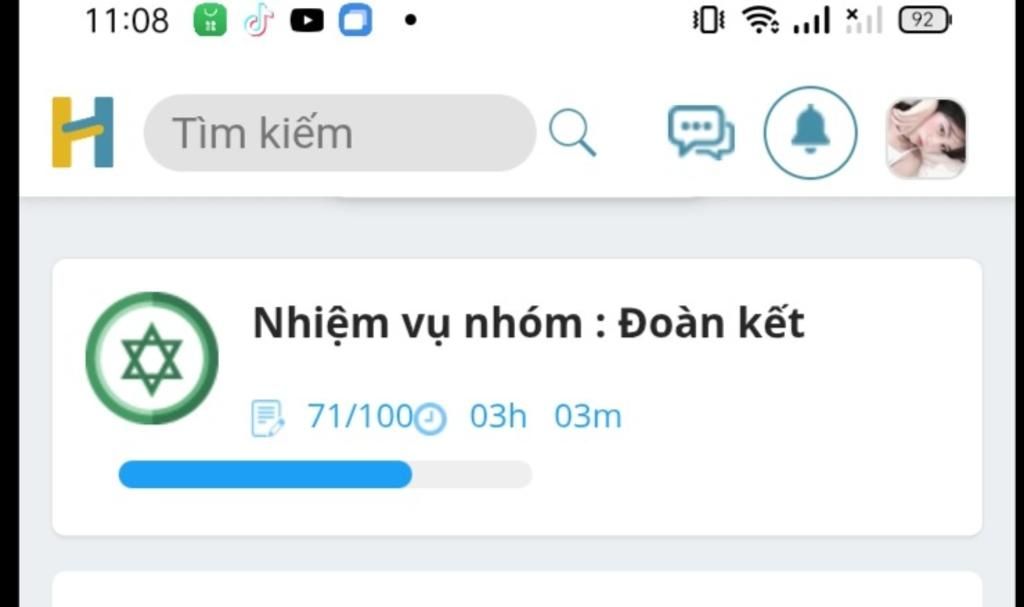Open the profile avatar picture
1024x607 pixels.
926,138
